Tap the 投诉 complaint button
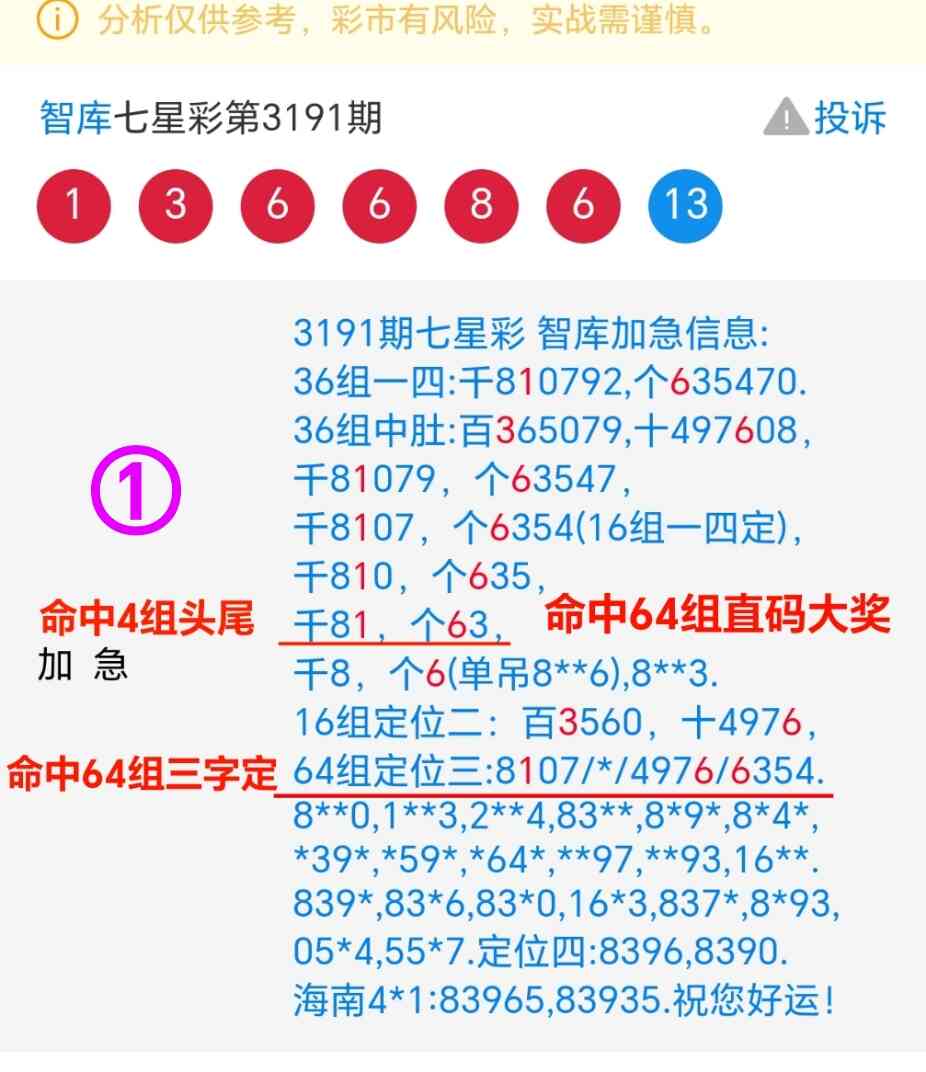926x1072 pixels. (826, 118)
